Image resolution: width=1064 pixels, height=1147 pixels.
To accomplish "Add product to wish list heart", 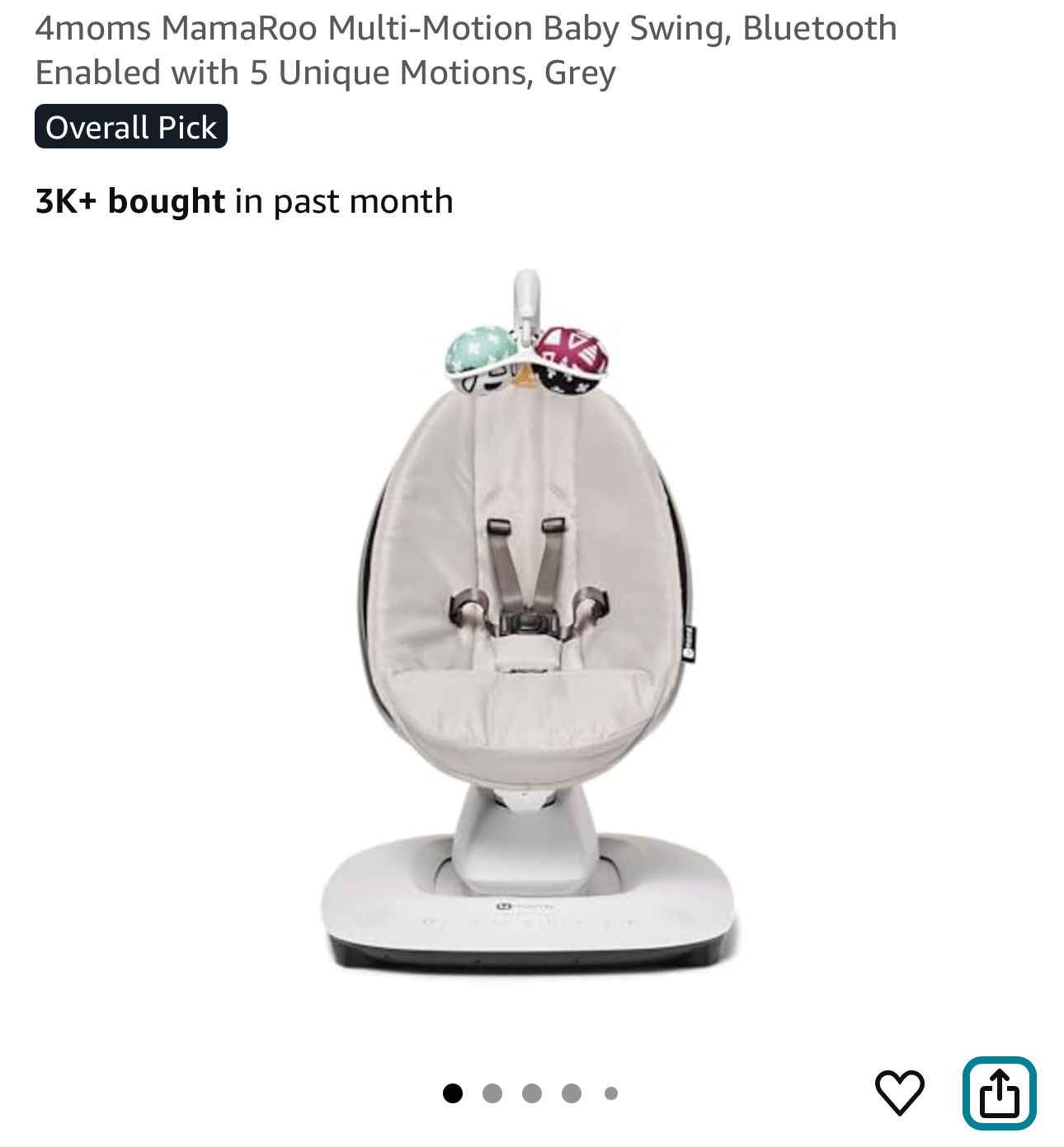I will tap(898, 1093).
